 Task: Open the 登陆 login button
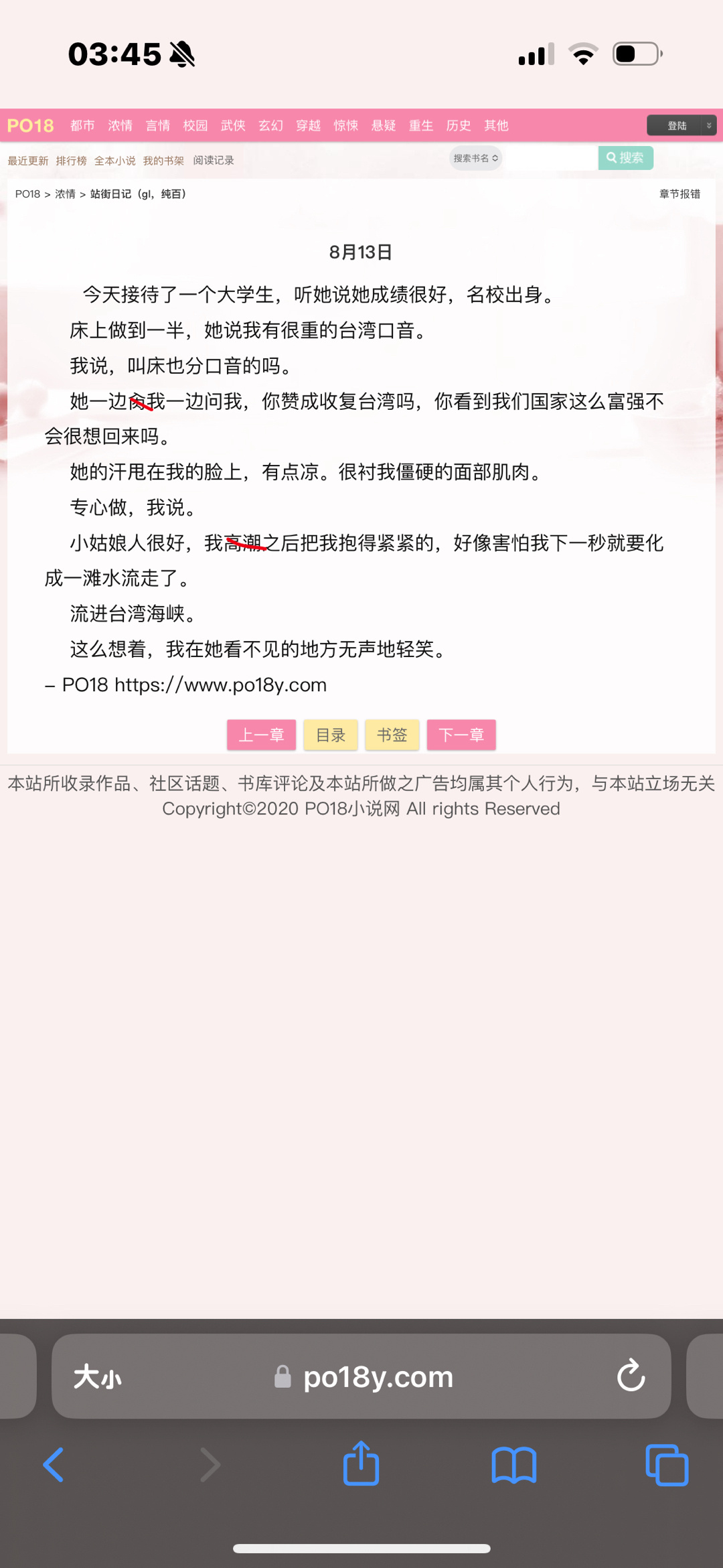click(x=677, y=125)
